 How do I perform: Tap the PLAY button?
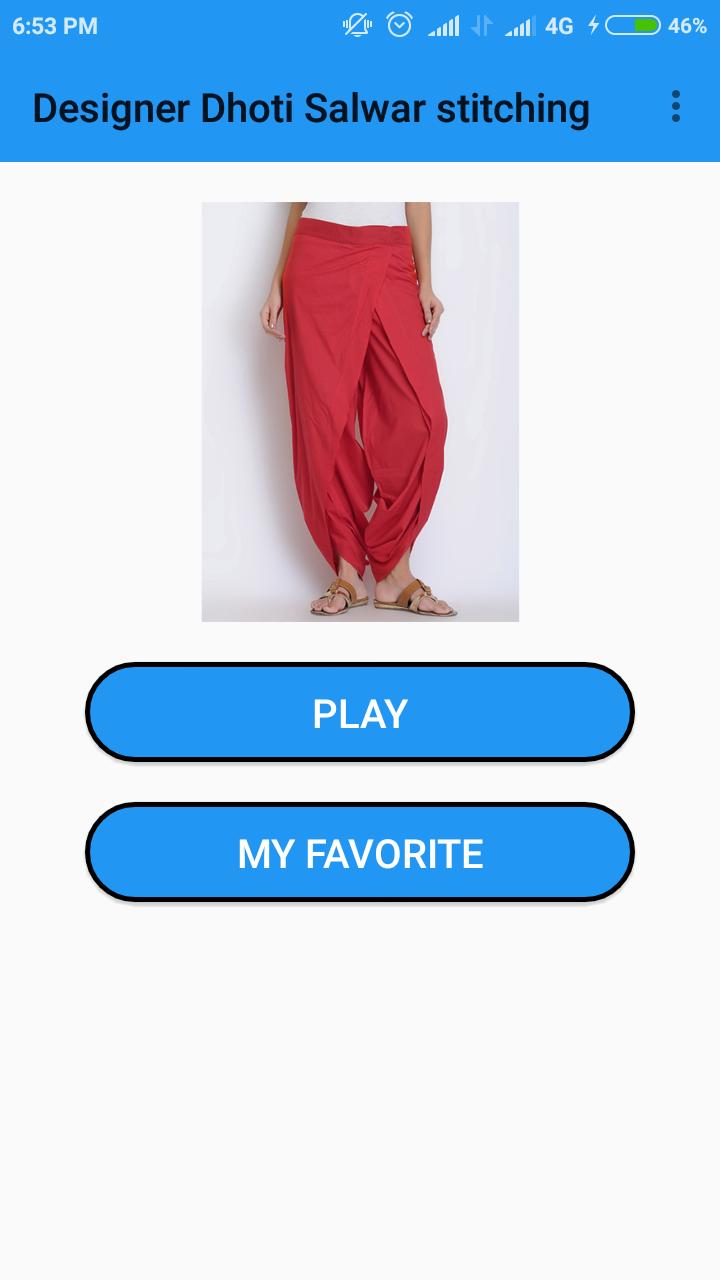(x=360, y=713)
